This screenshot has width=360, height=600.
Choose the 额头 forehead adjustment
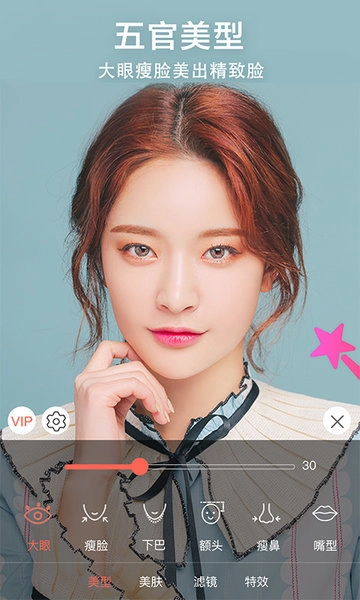[211, 527]
